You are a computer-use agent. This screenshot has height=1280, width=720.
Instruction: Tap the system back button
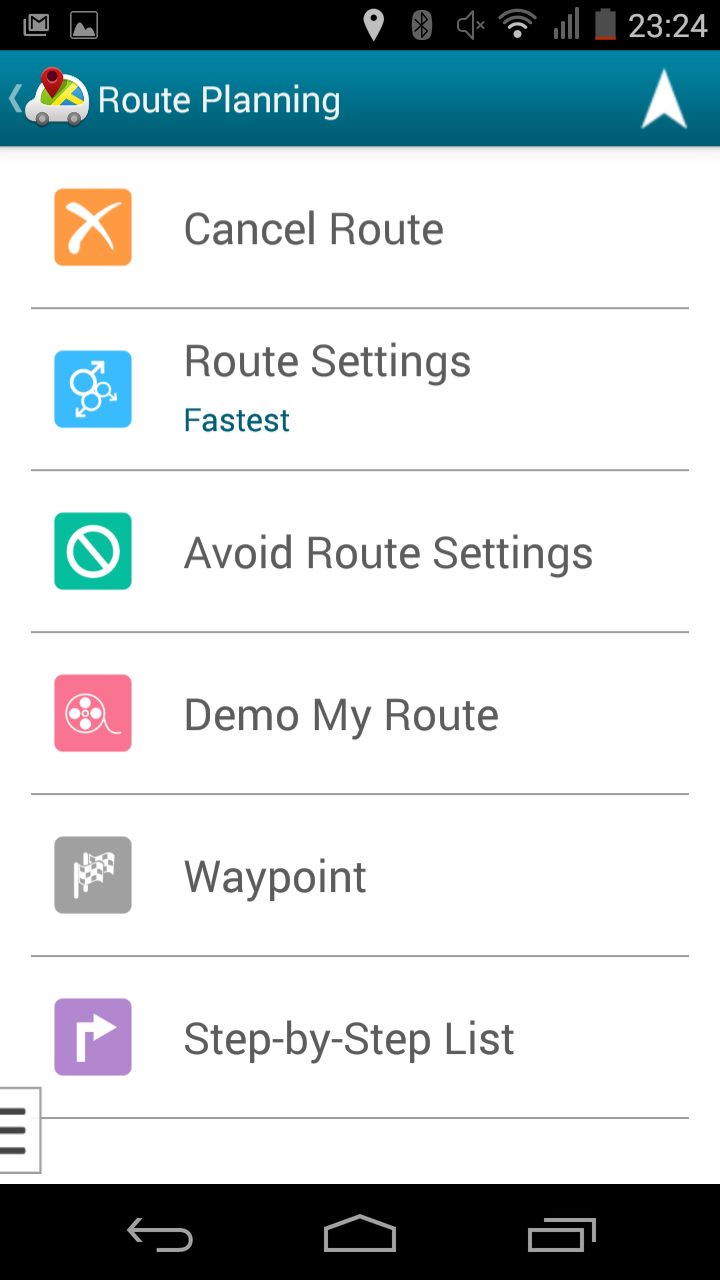click(160, 1236)
